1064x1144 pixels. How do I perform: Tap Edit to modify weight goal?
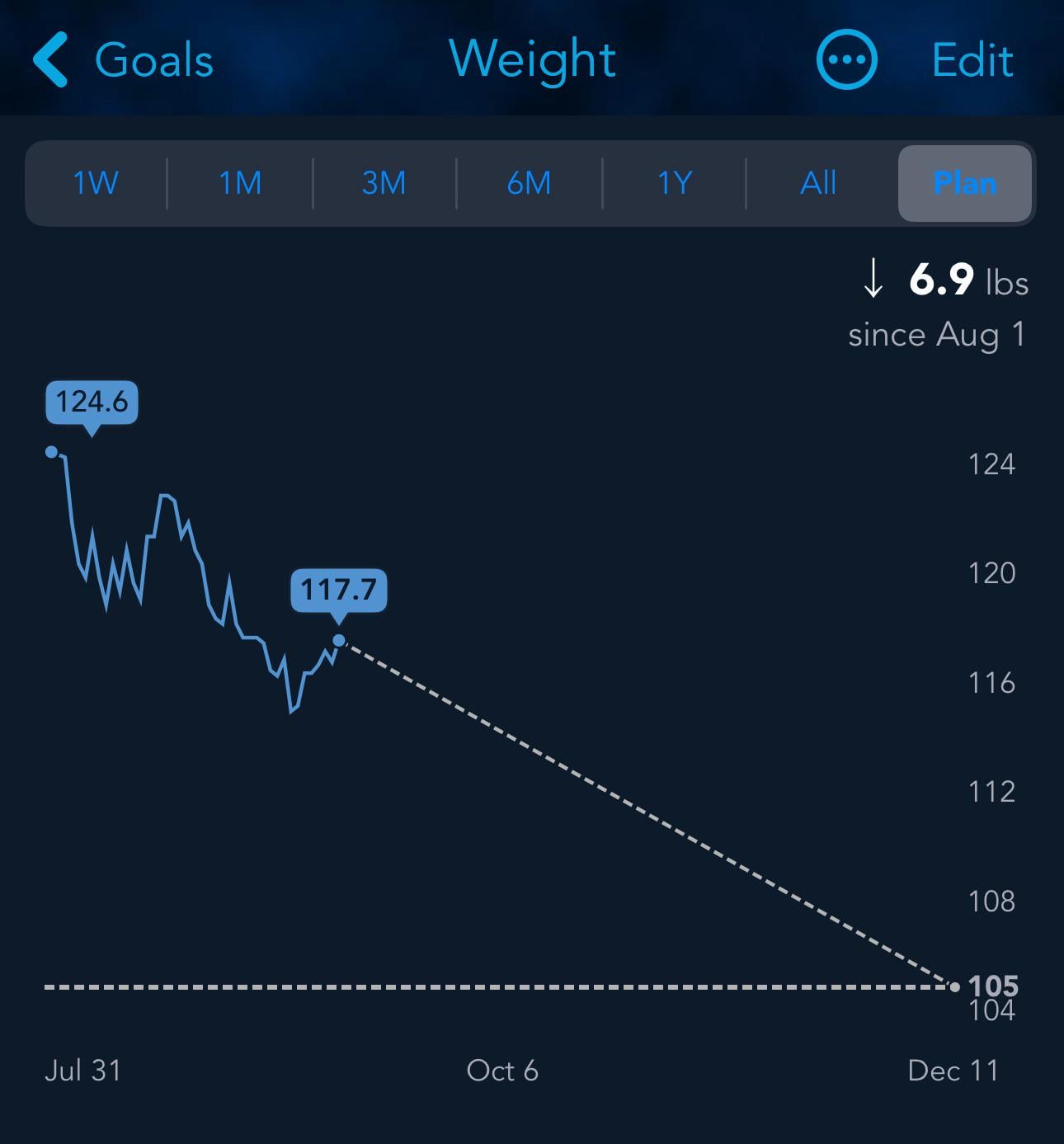coord(972,60)
